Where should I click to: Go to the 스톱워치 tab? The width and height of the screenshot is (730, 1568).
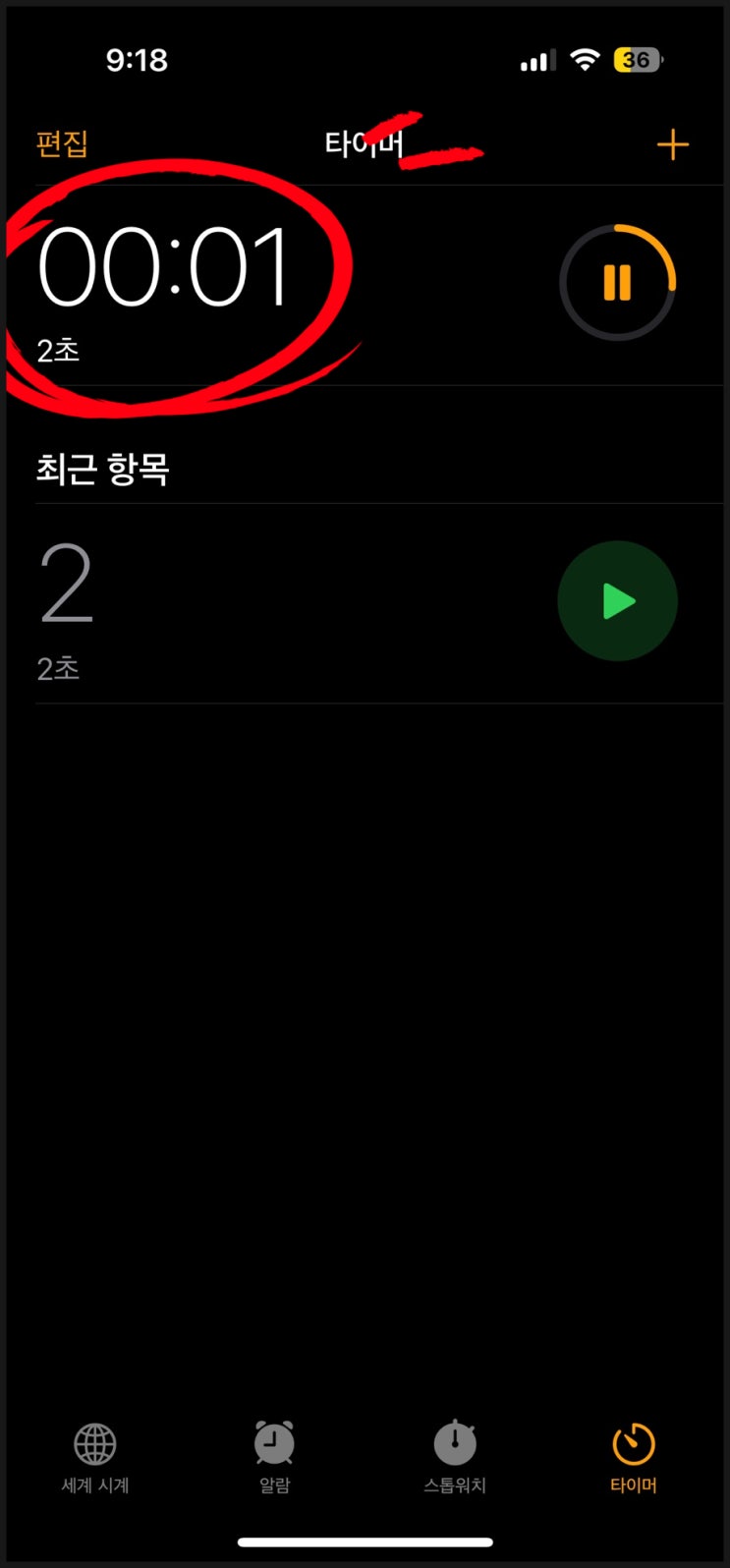(x=454, y=1456)
